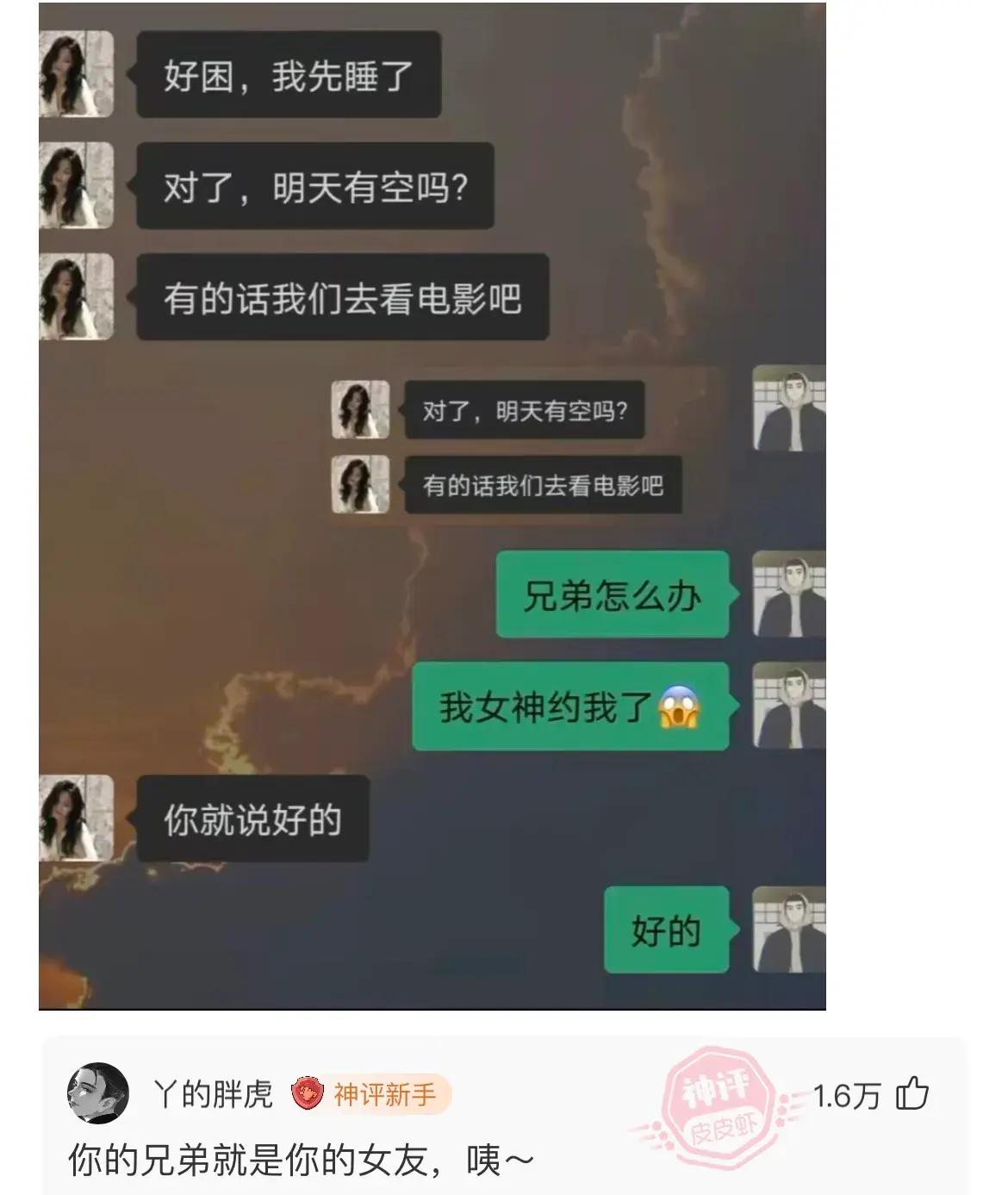Open 丫的胖虎's profile avatar

click(x=97, y=1094)
